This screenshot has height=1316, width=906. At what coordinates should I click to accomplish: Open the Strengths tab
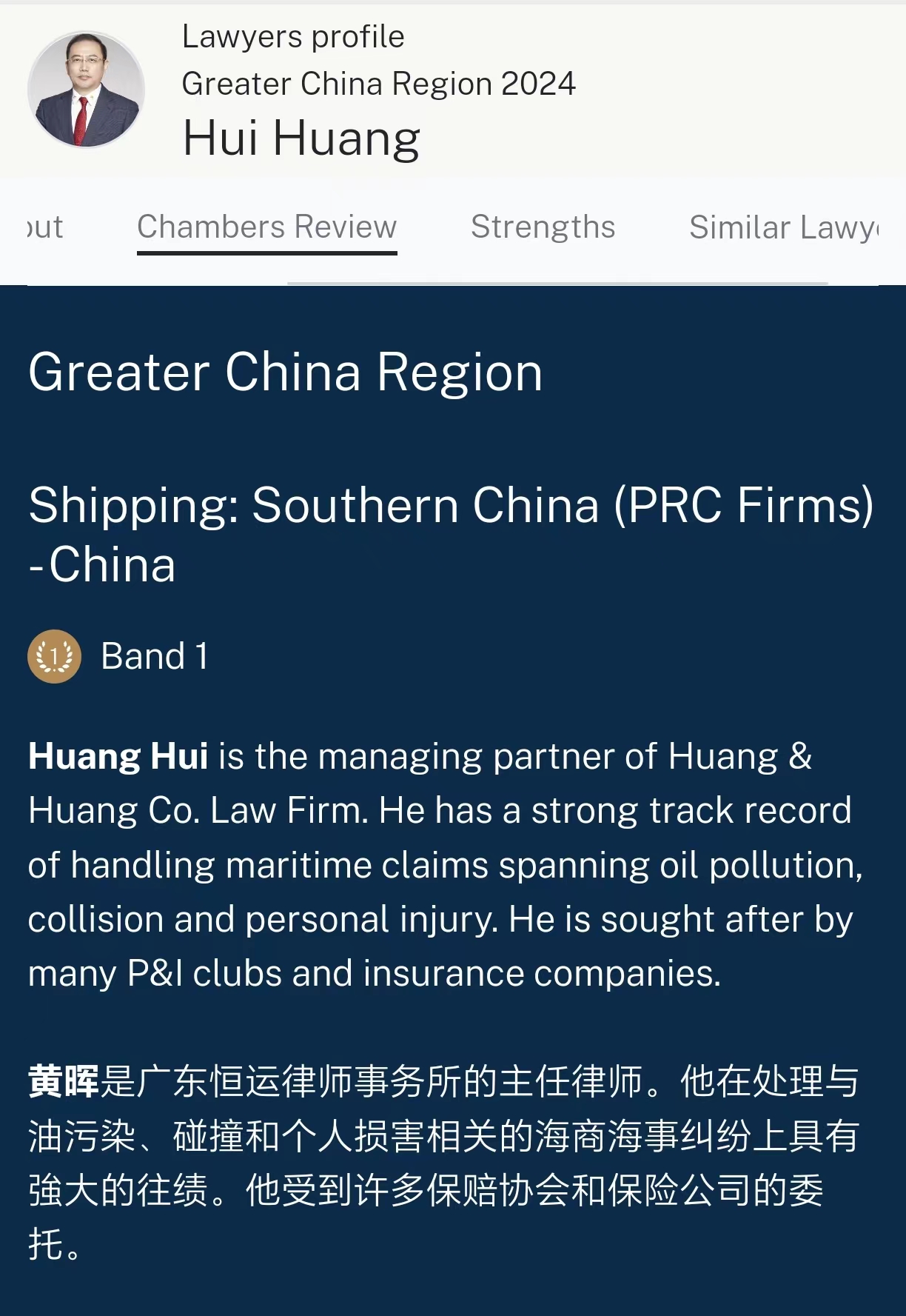(543, 227)
